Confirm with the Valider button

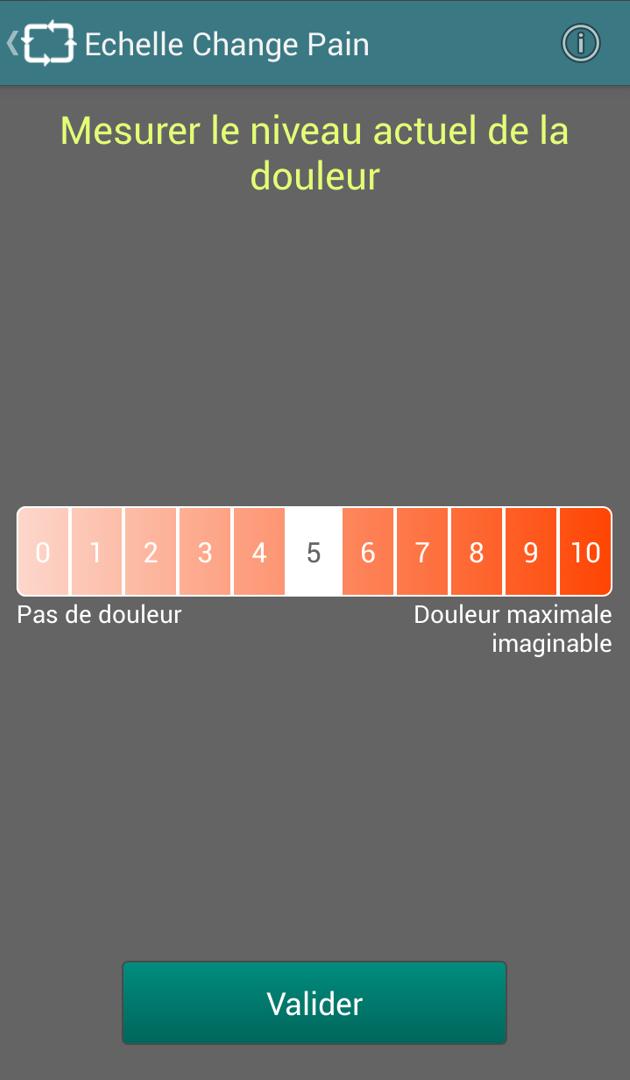point(314,1003)
